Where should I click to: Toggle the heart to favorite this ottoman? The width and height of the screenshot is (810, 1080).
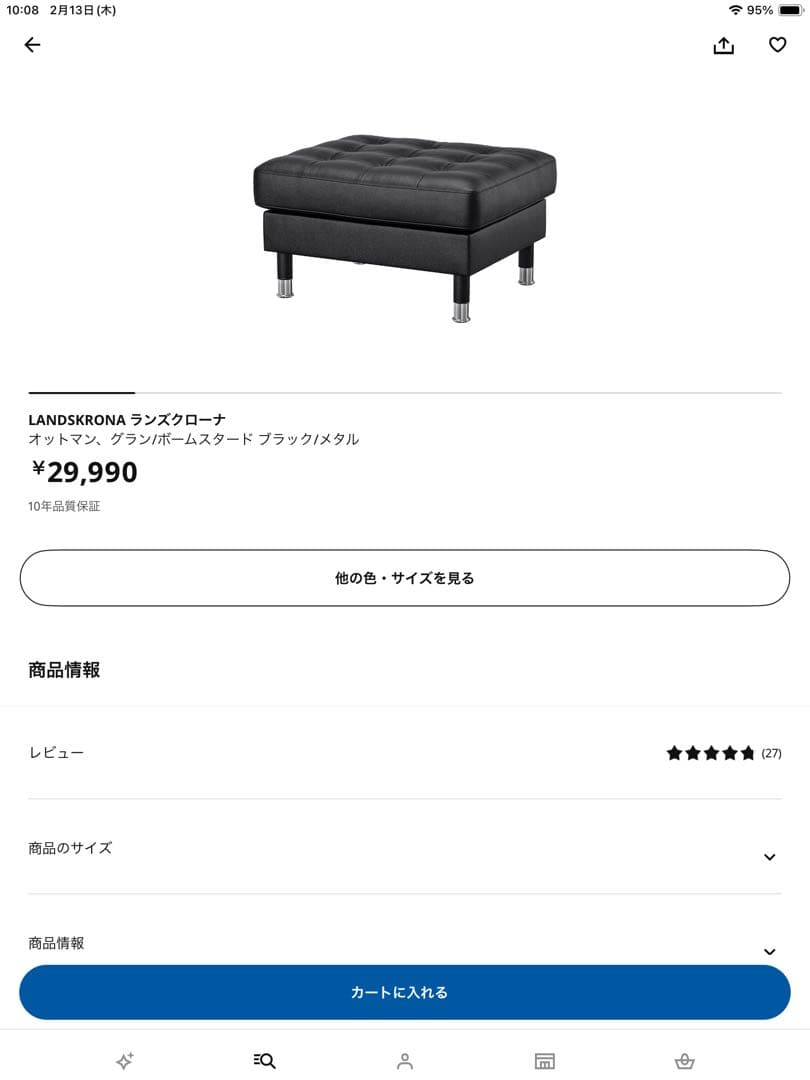pyautogui.click(x=777, y=44)
